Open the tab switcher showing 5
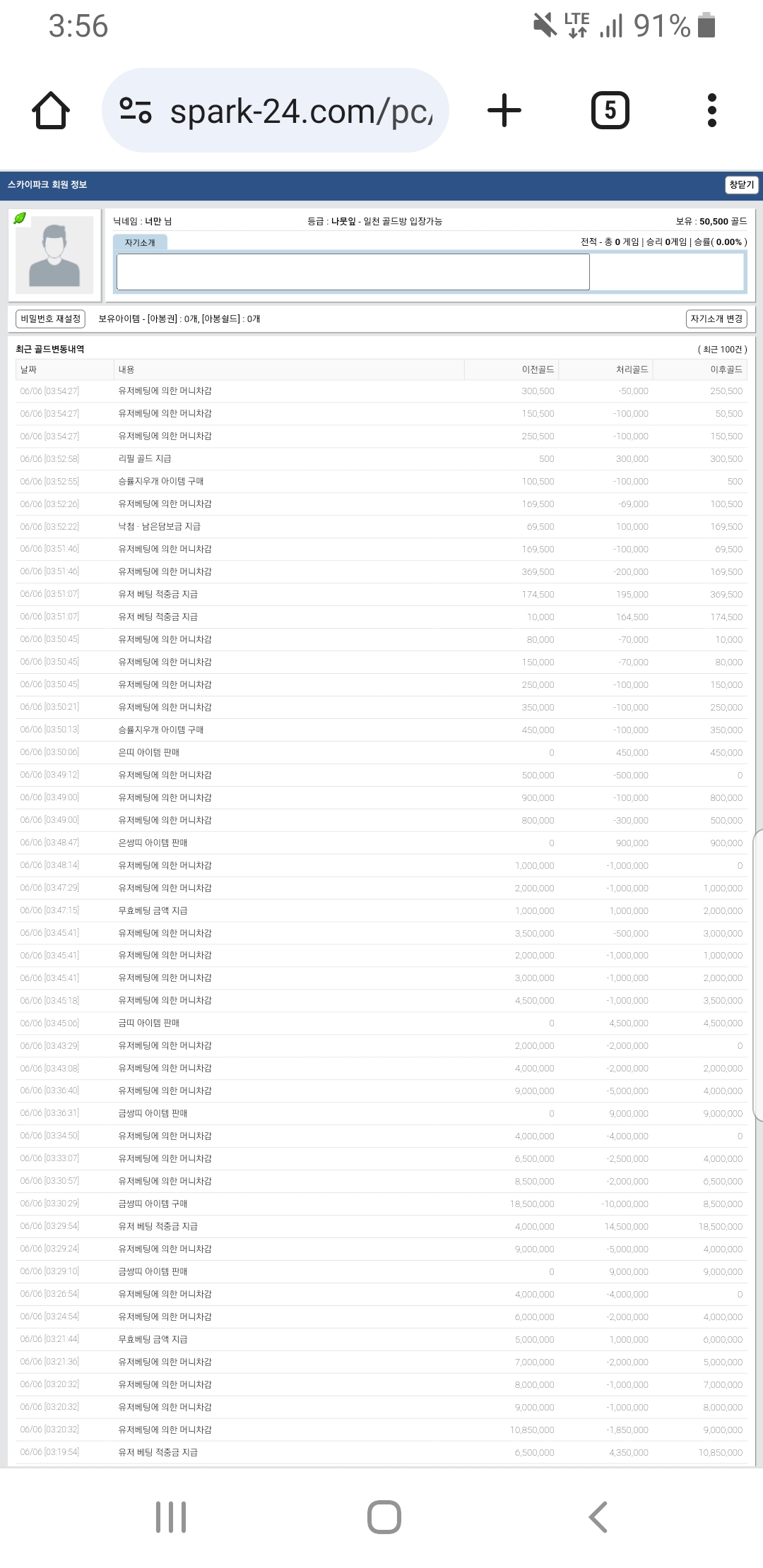Viewport: 763px width, 1568px height. (610, 110)
